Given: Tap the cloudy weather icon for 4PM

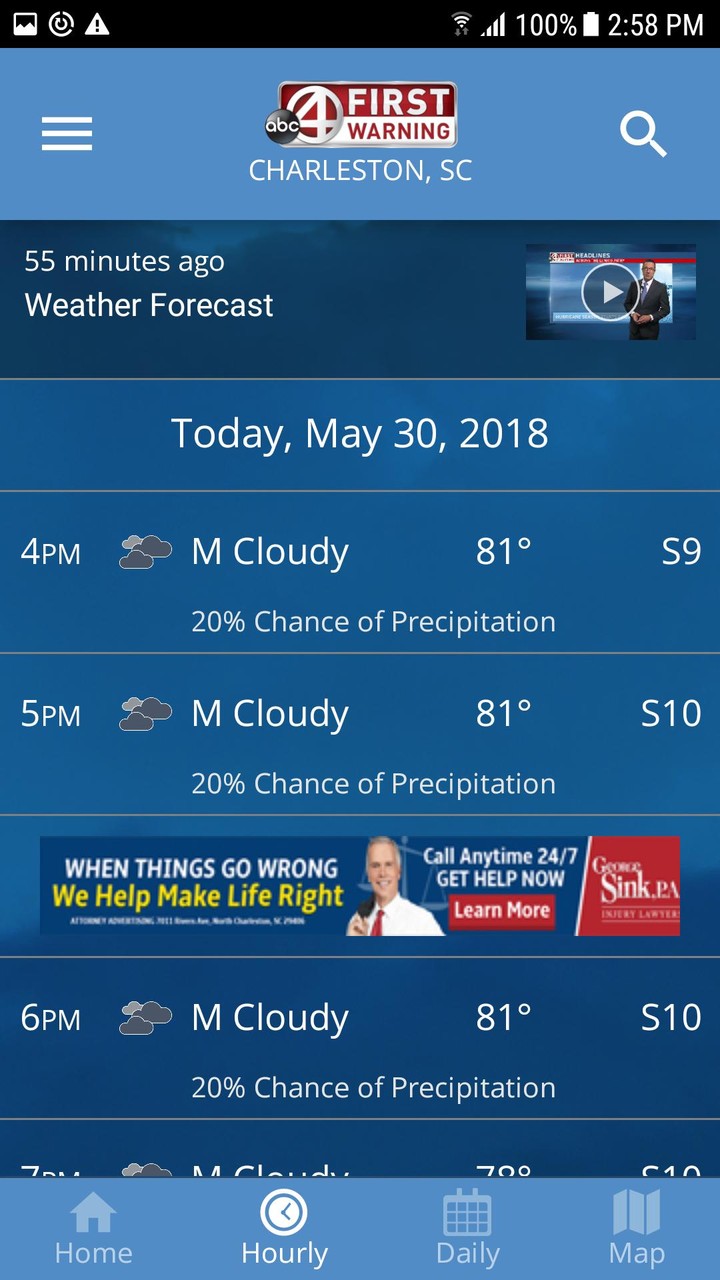Looking at the screenshot, I should point(146,551).
